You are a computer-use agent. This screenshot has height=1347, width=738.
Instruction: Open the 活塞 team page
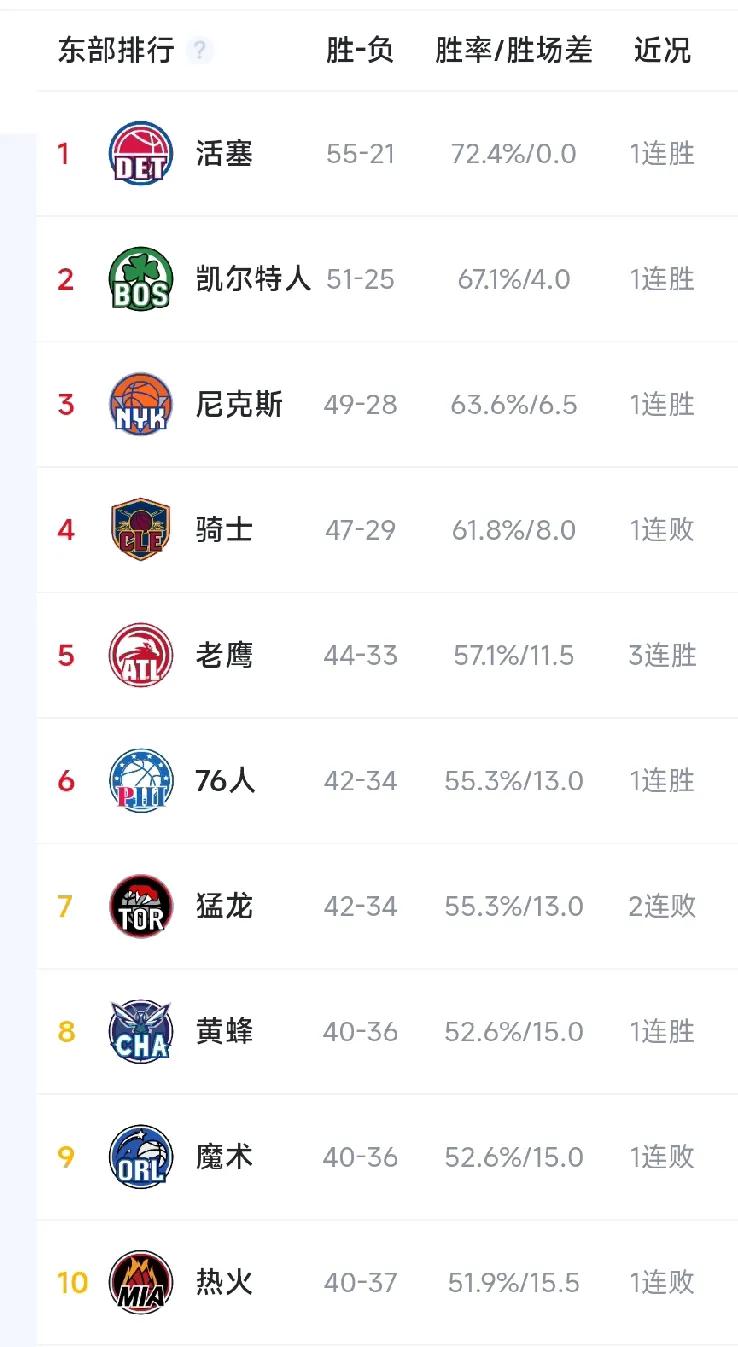tap(222, 153)
